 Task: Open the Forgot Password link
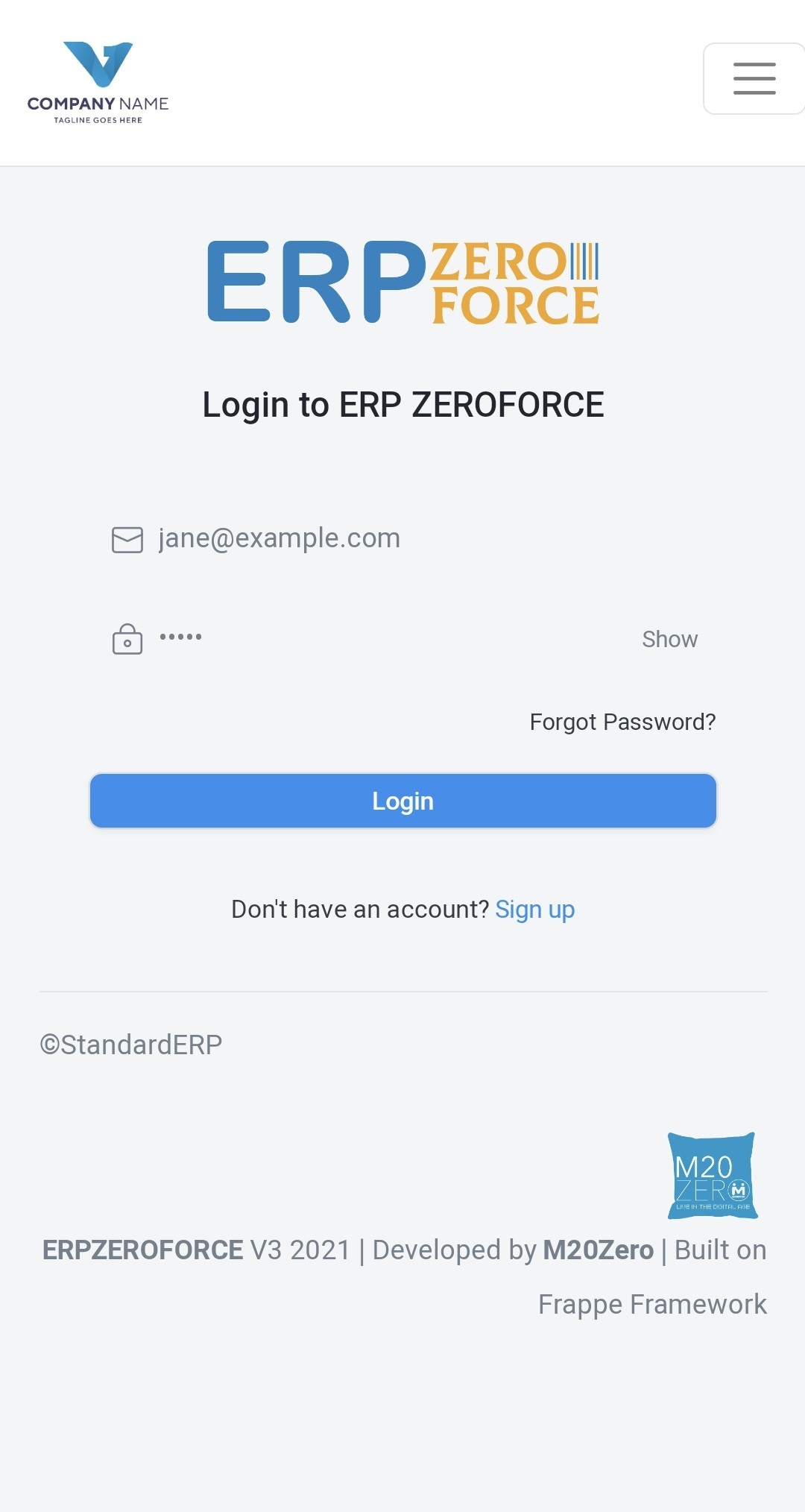(x=622, y=722)
